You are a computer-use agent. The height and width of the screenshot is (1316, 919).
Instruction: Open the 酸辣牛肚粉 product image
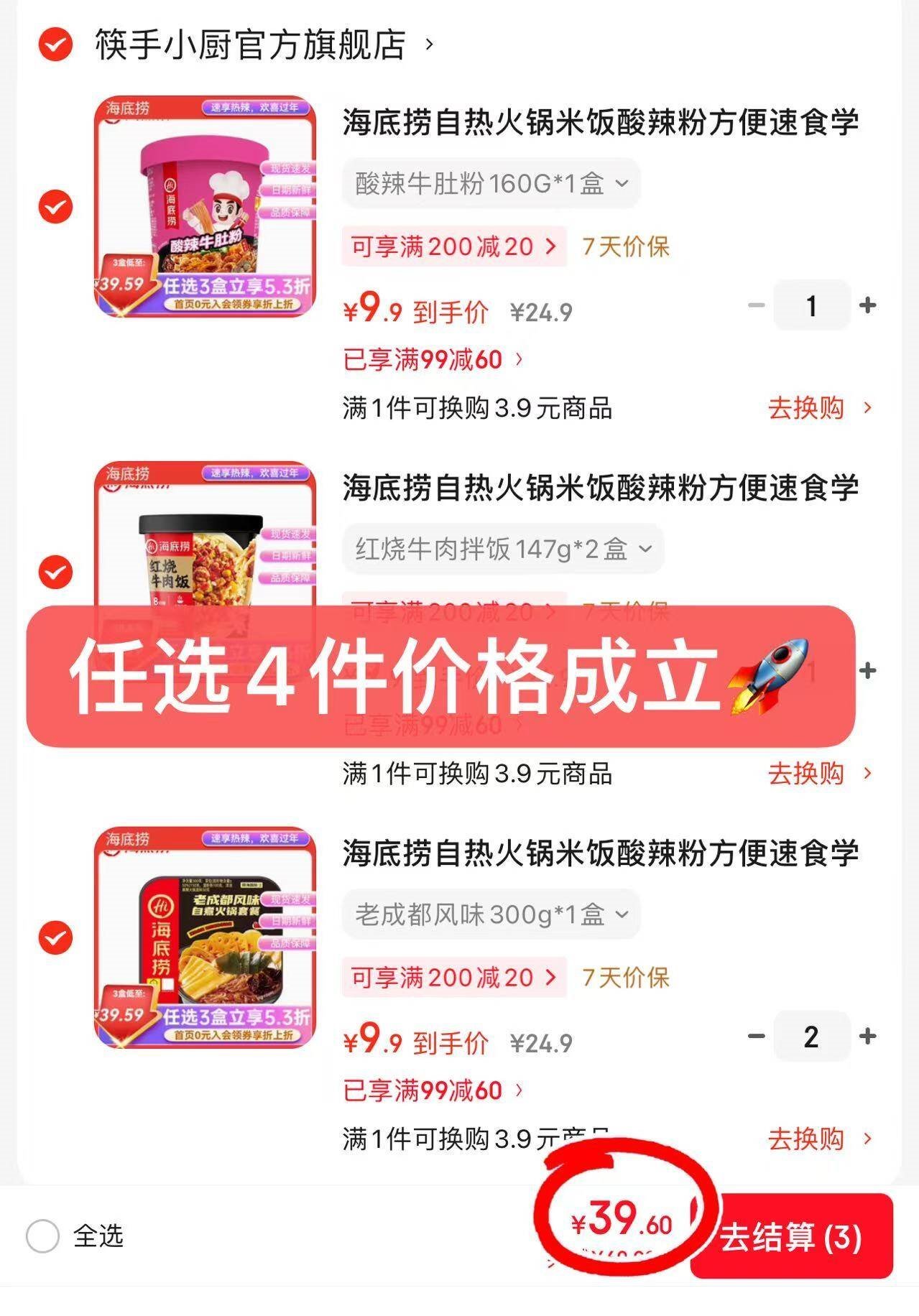coord(205,206)
